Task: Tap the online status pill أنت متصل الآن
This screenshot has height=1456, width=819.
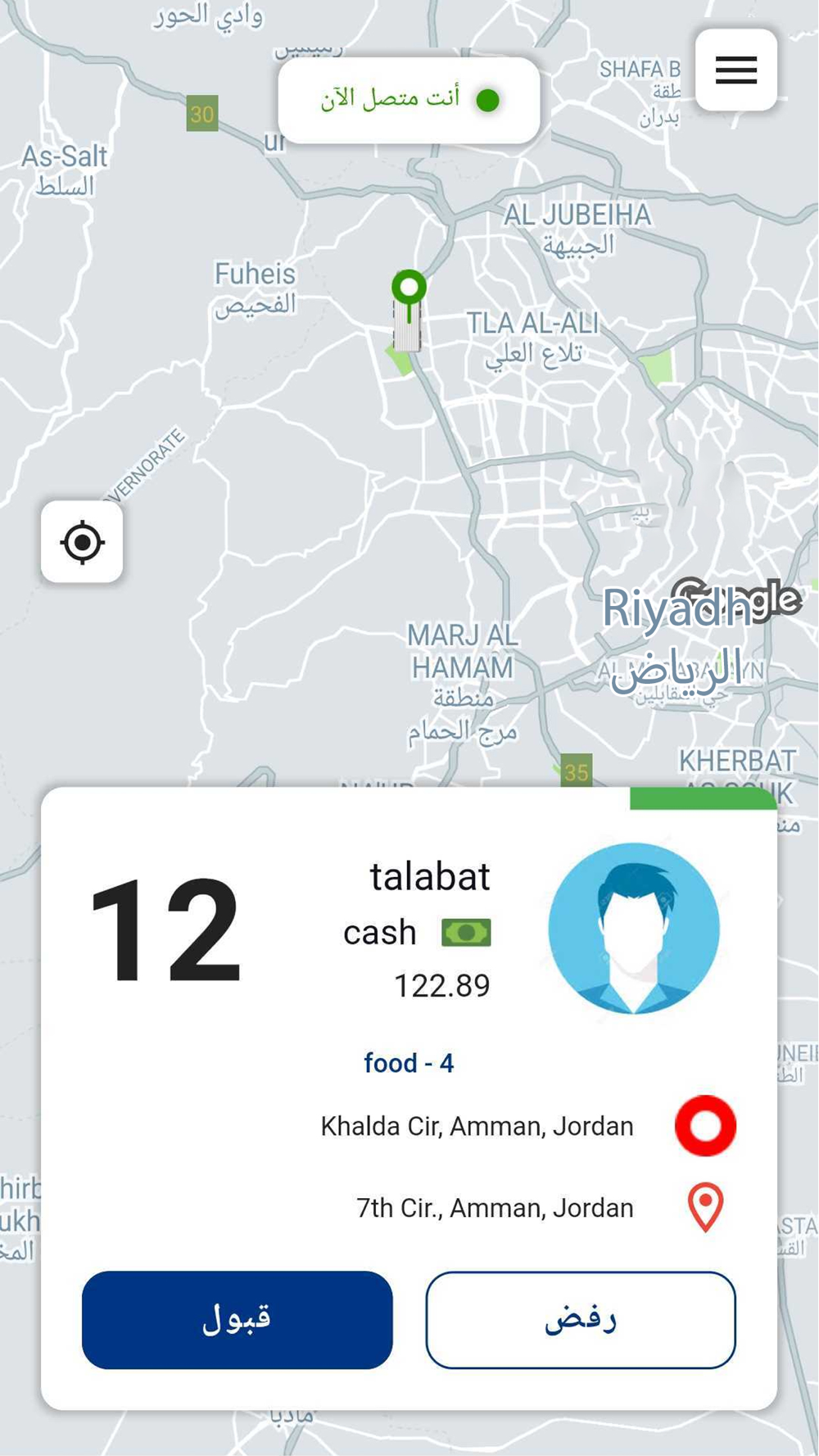Action: [x=409, y=100]
